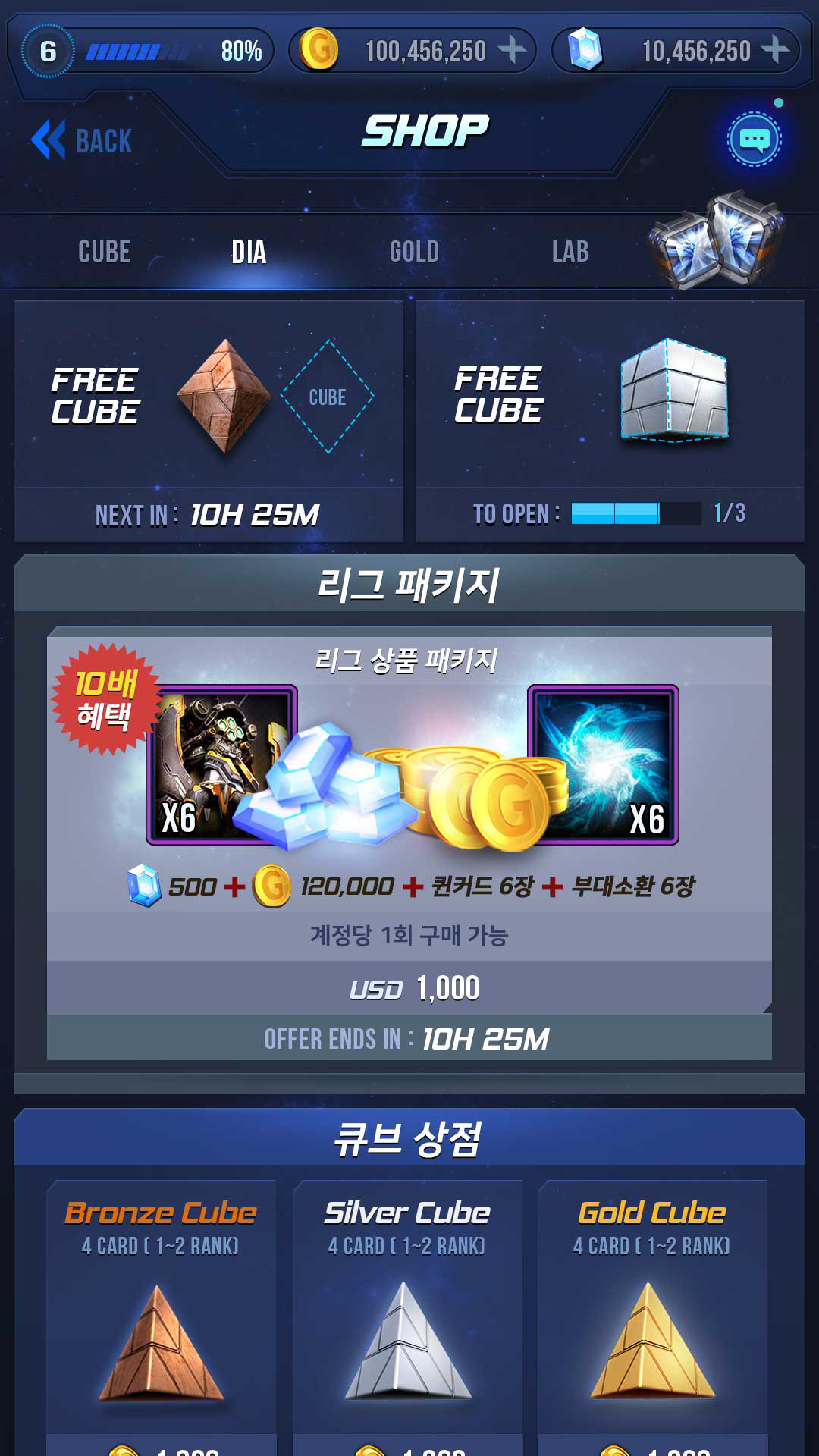Viewport: 819px width, 1456px height.
Task: Open the LAB tab
Action: (570, 252)
